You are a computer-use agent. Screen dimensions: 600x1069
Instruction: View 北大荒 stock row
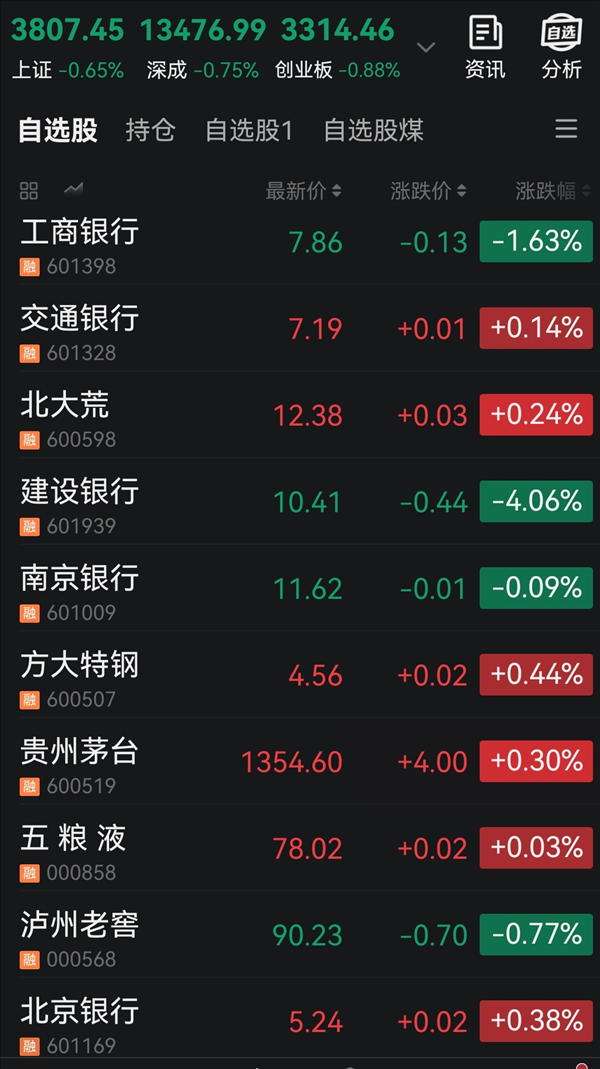click(x=300, y=415)
